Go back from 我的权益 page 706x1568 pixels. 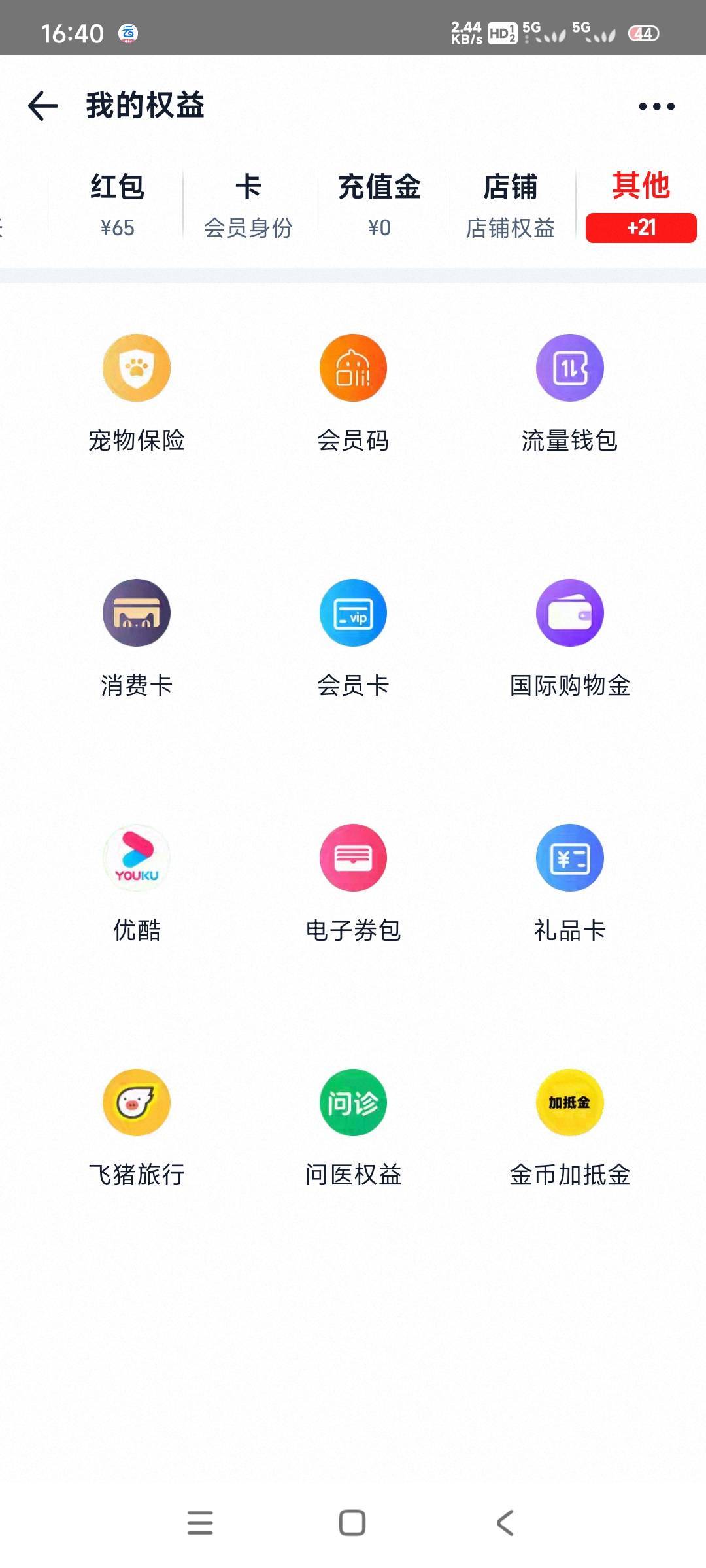pyautogui.click(x=43, y=106)
